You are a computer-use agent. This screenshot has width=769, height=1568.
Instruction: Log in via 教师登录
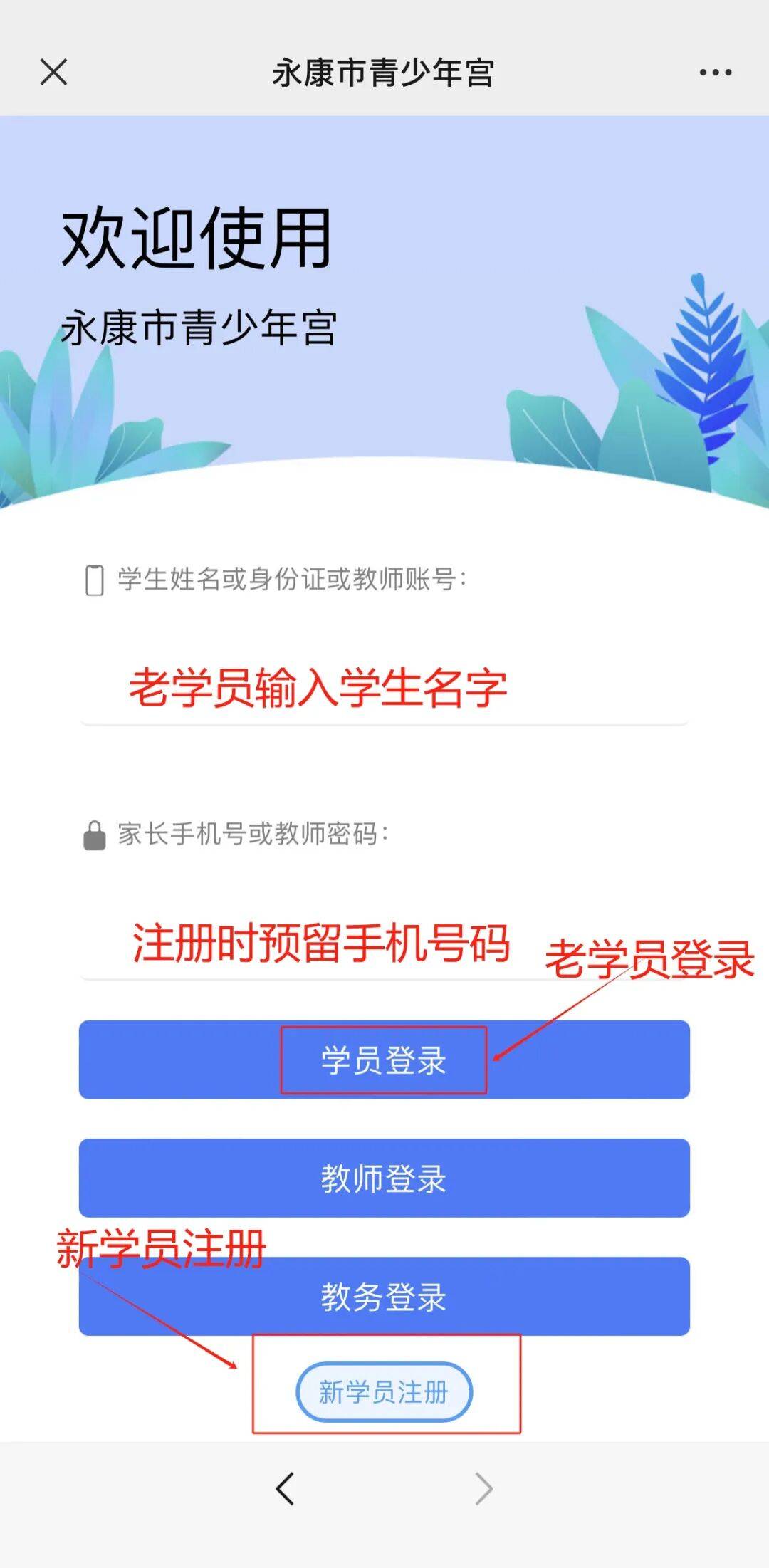tap(384, 1178)
